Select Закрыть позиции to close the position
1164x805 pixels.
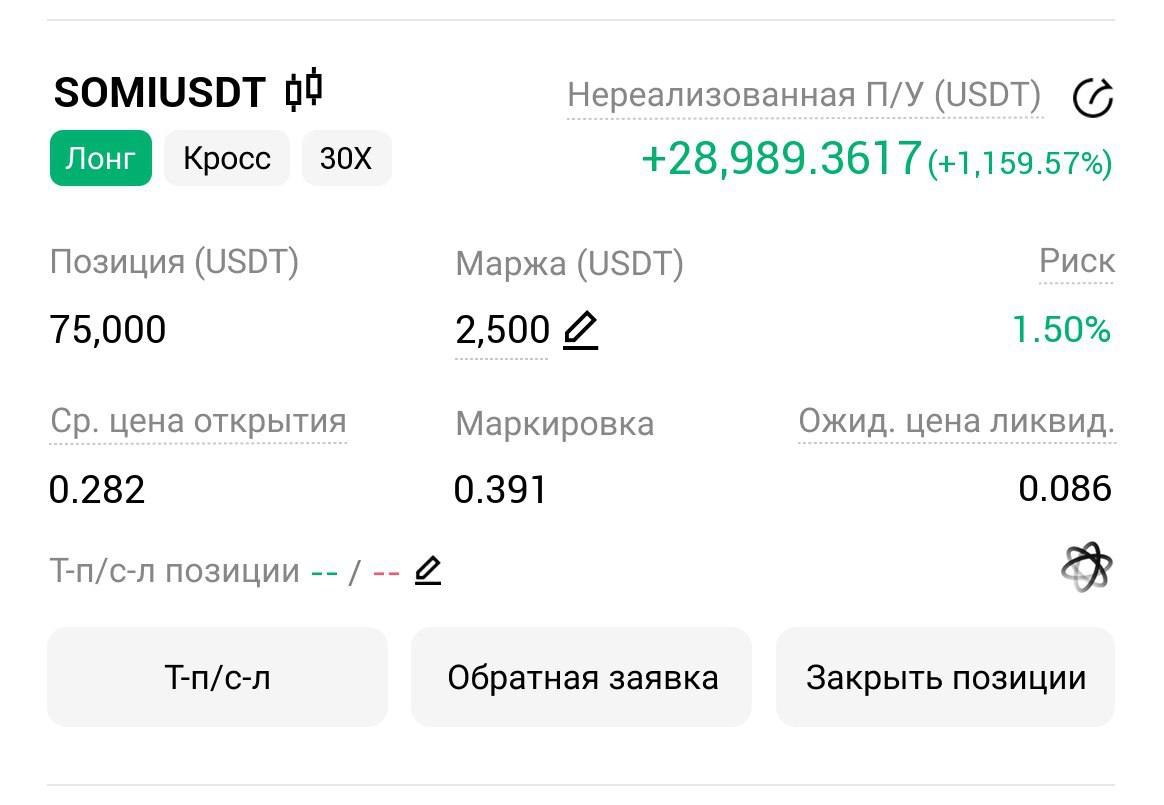(945, 677)
